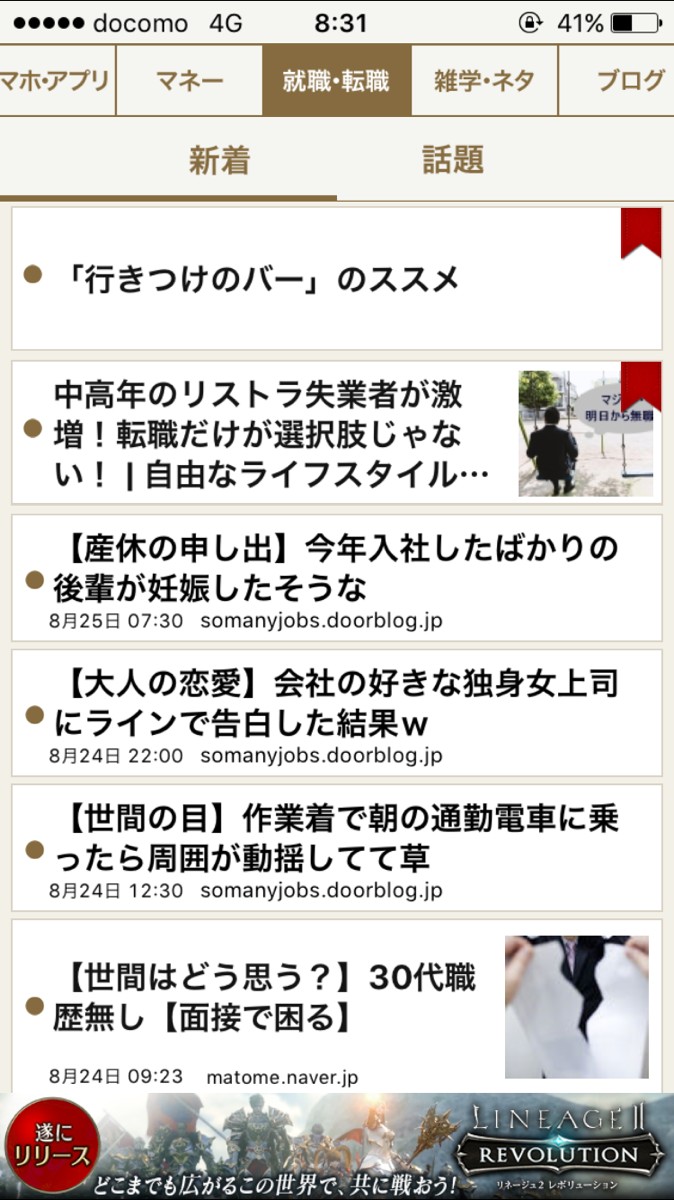Switch to the 話題 list

tap(452, 160)
